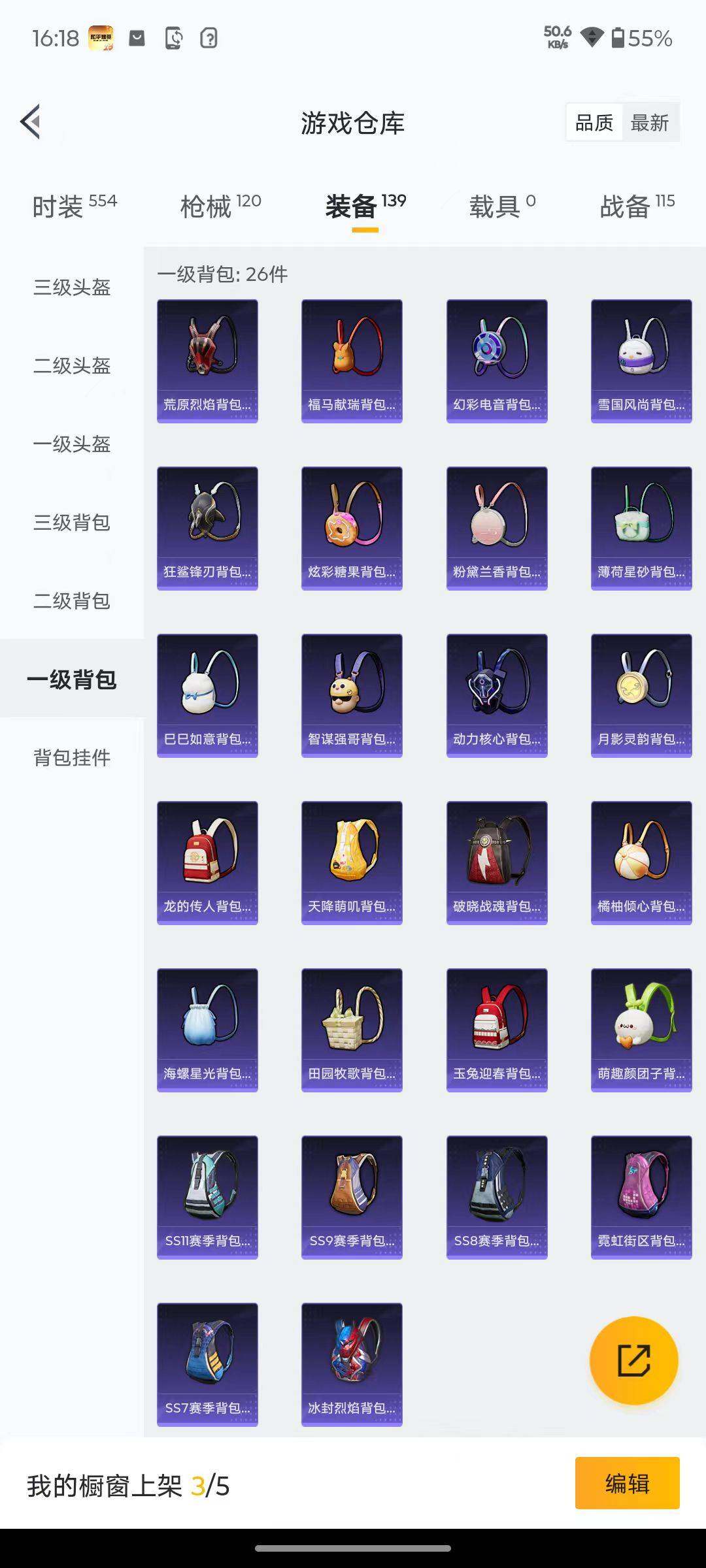Screen dimensions: 706x1568
Task: Tap the back arrow to exit the warehouse
Action: 29,122
